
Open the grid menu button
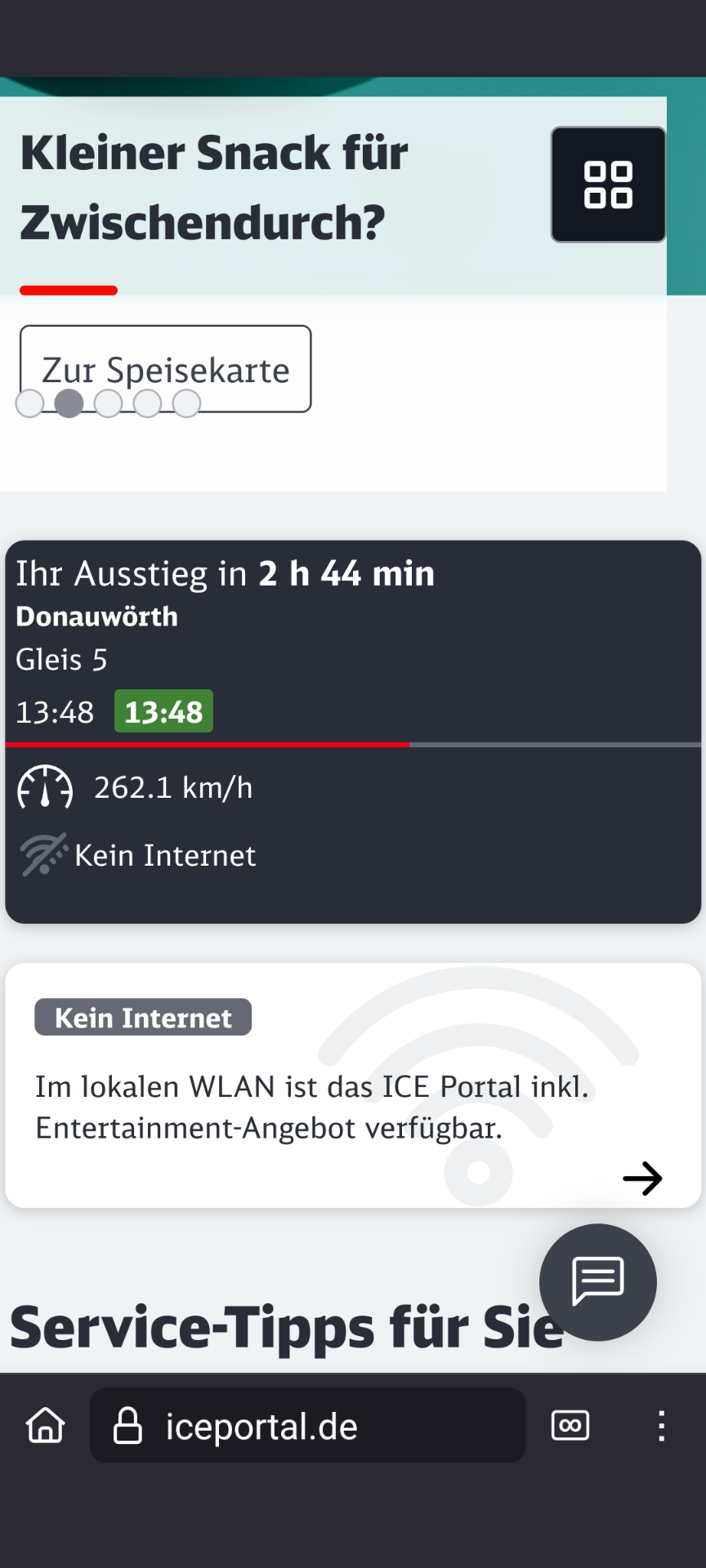click(608, 185)
